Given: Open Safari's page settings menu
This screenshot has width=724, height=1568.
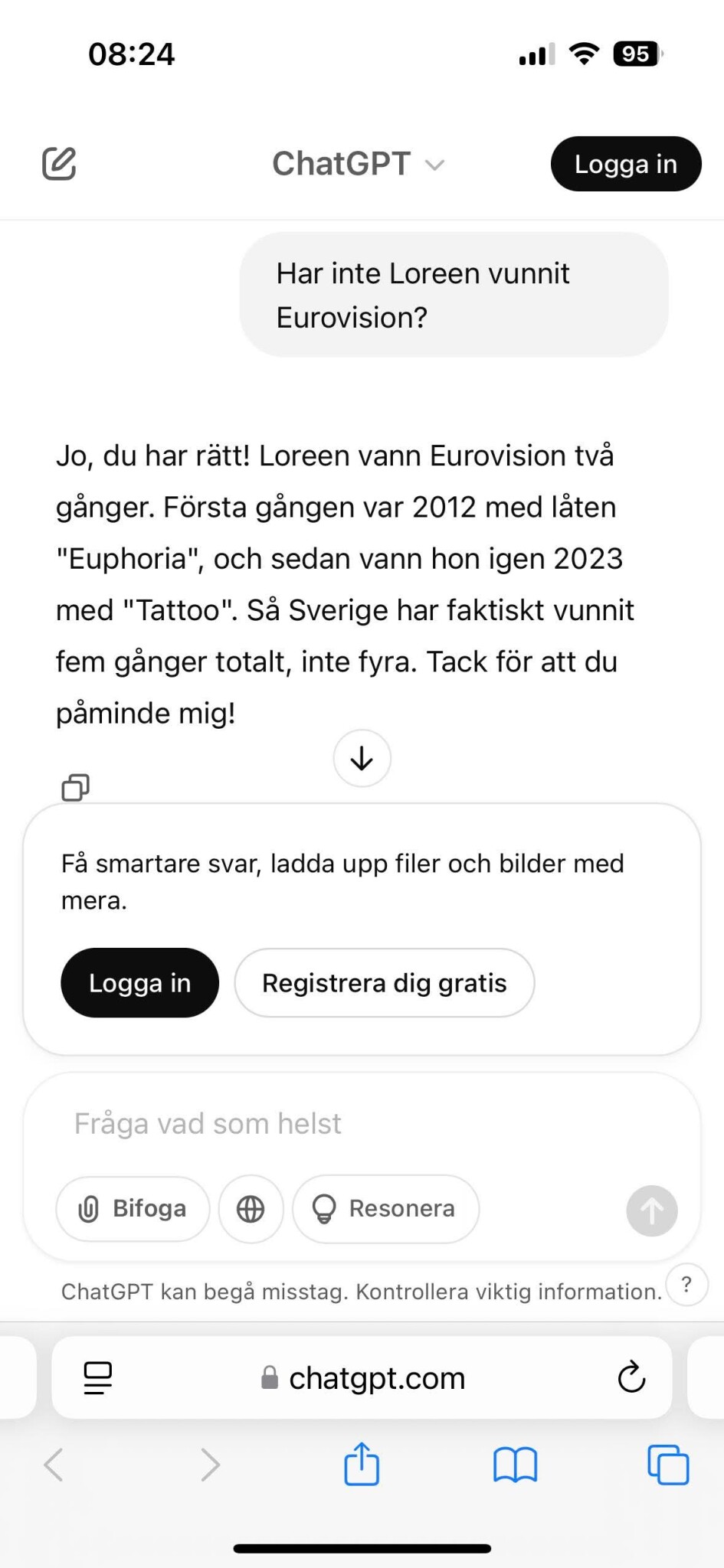Looking at the screenshot, I should pos(97,1378).
